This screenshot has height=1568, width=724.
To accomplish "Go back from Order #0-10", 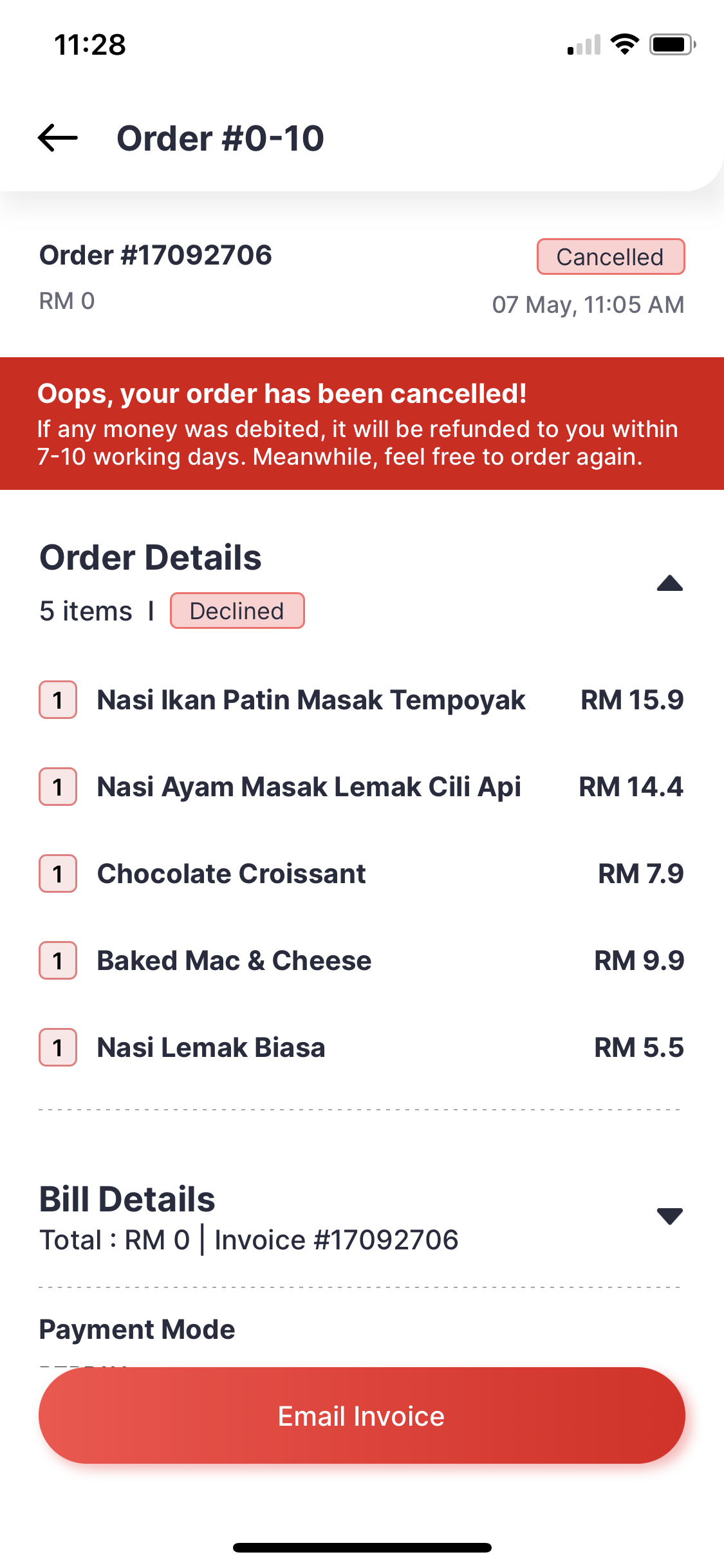I will 58,138.
